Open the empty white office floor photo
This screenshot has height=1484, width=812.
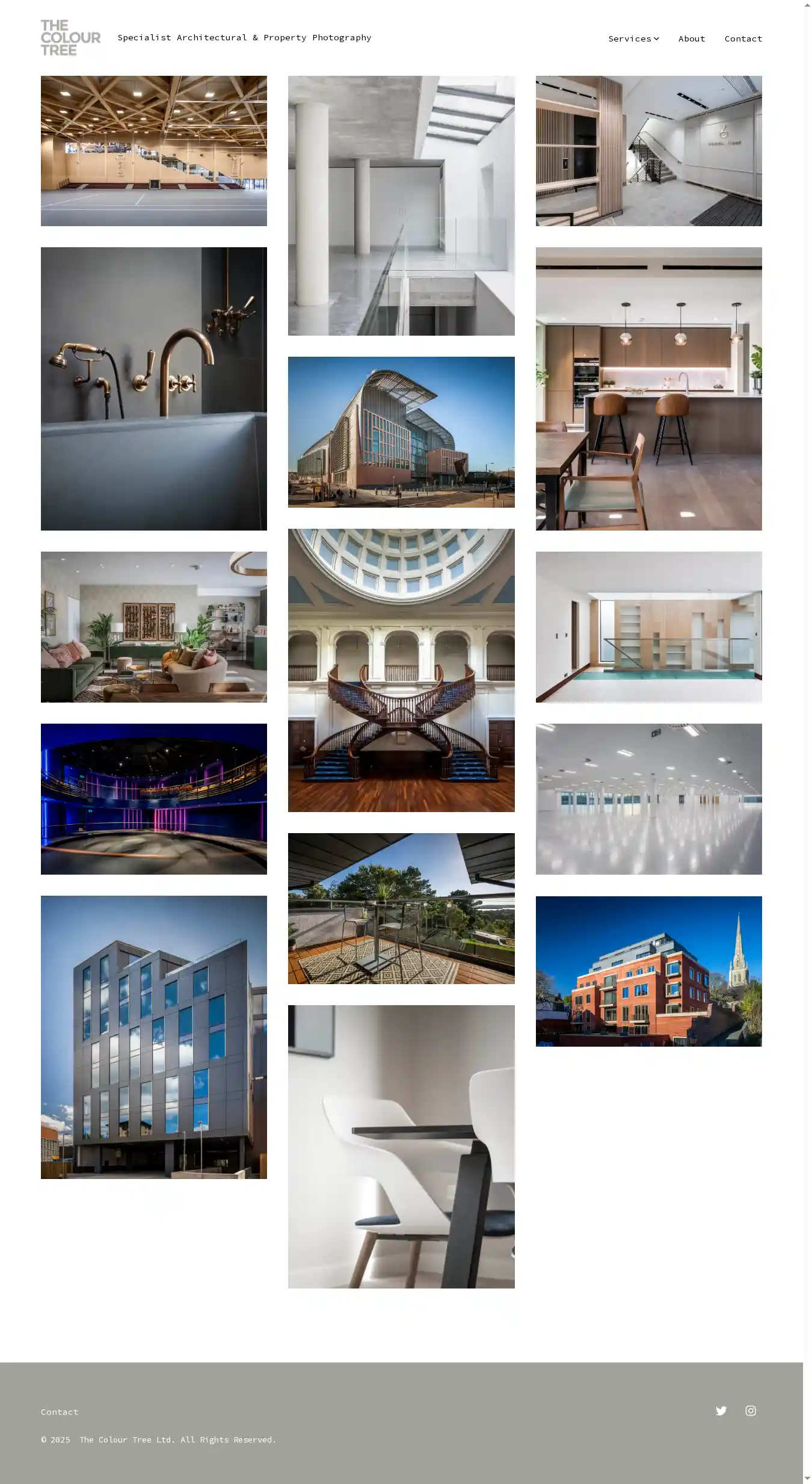tap(648, 798)
